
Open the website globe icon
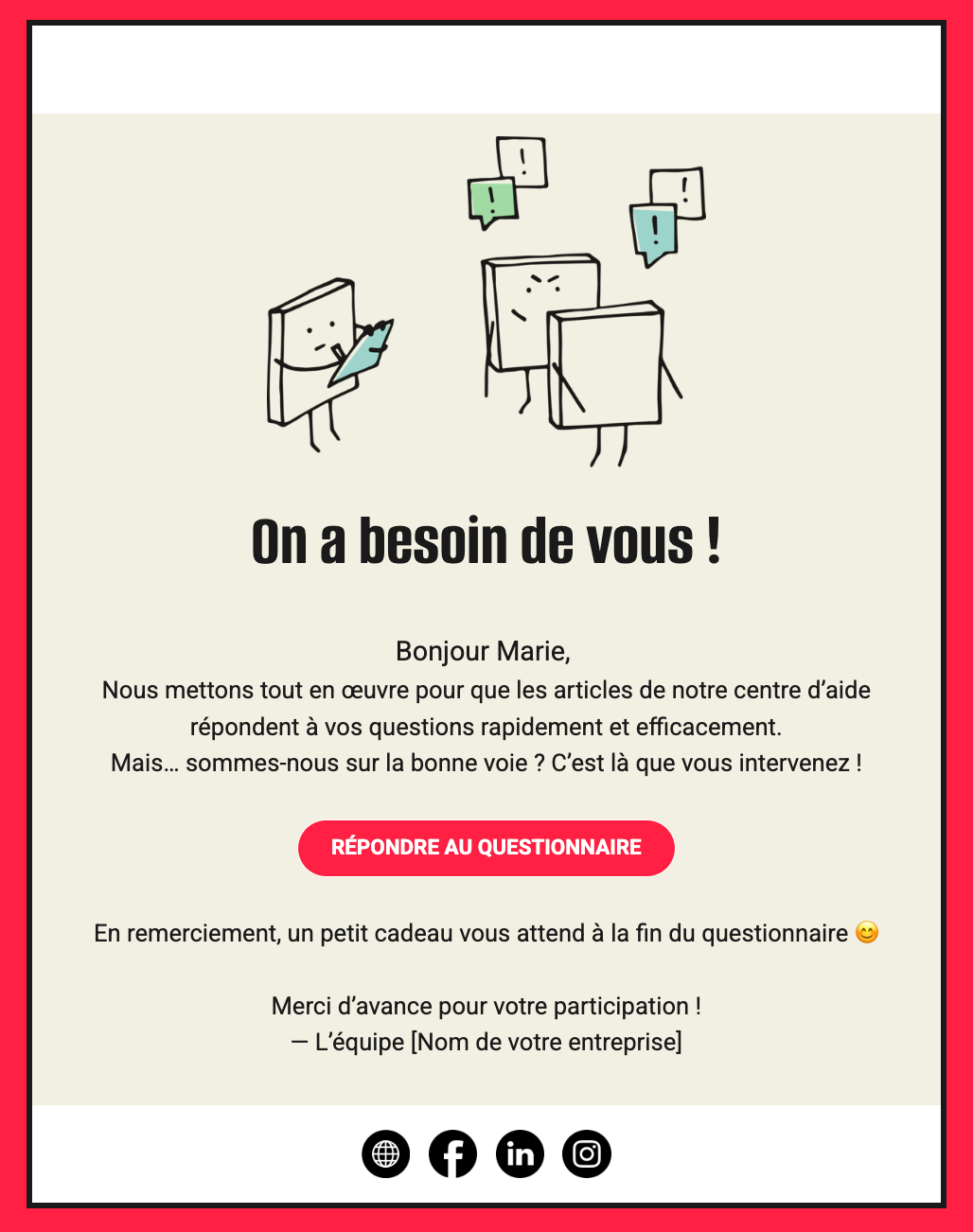[386, 1153]
